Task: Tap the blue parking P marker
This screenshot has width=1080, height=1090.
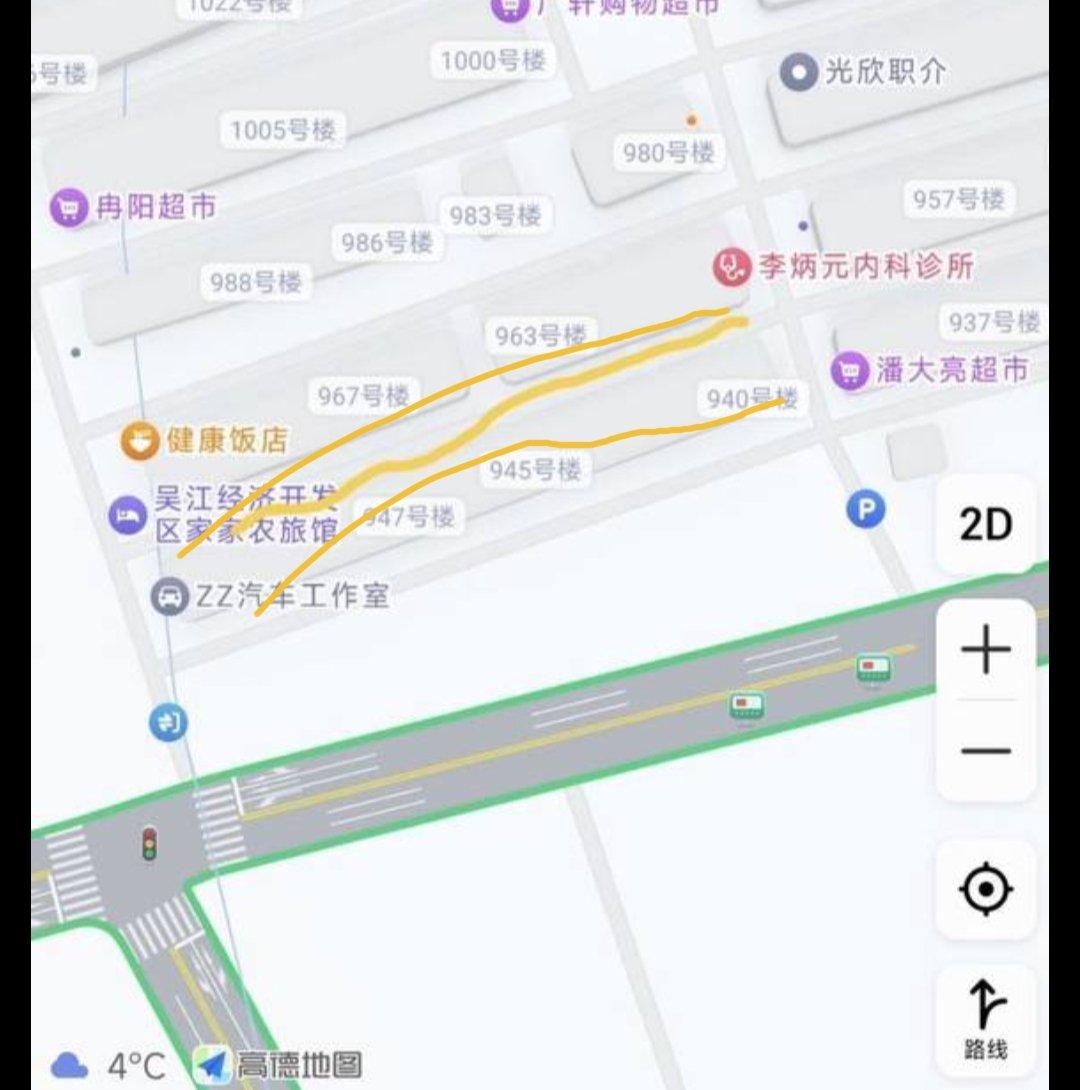Action: [865, 510]
